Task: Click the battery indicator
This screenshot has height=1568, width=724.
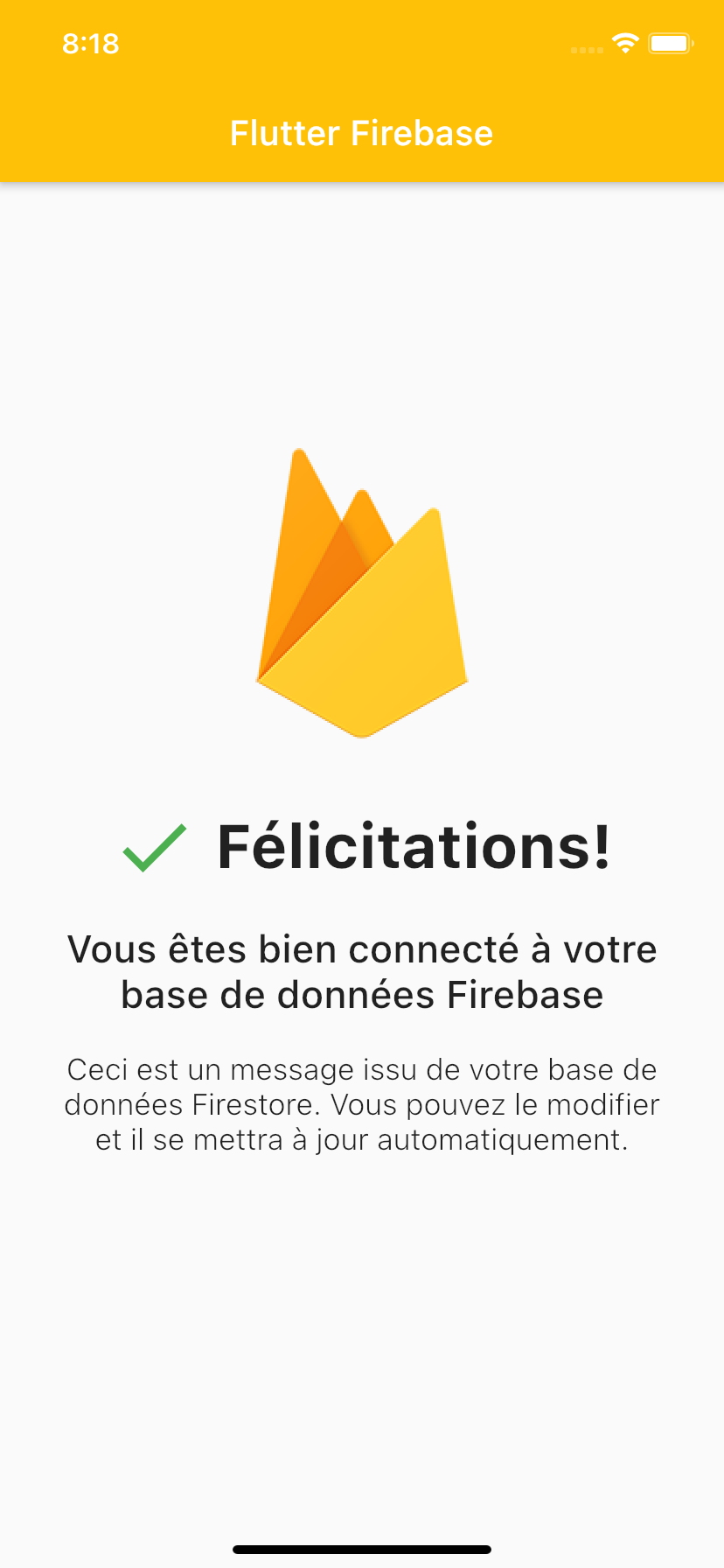Action: [669, 44]
